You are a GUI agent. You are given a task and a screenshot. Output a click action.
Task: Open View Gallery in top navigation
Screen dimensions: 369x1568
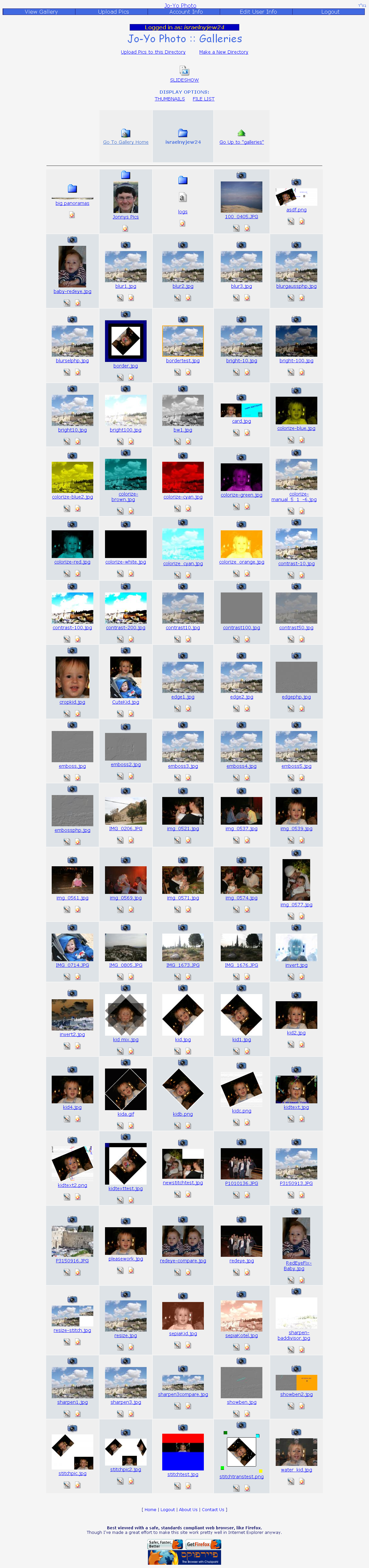tap(41, 12)
